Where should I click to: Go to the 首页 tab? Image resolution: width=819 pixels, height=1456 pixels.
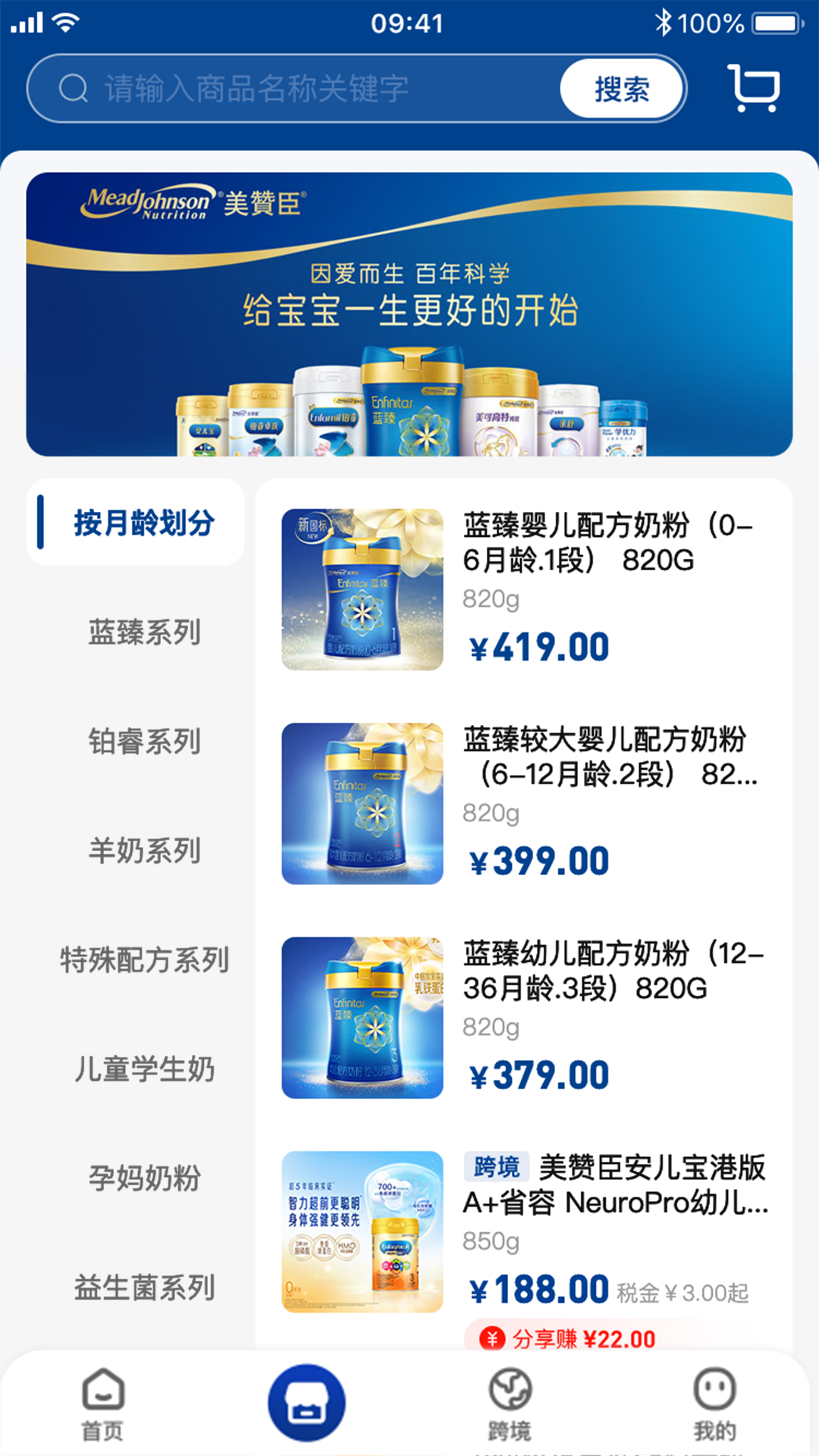tap(102, 1403)
